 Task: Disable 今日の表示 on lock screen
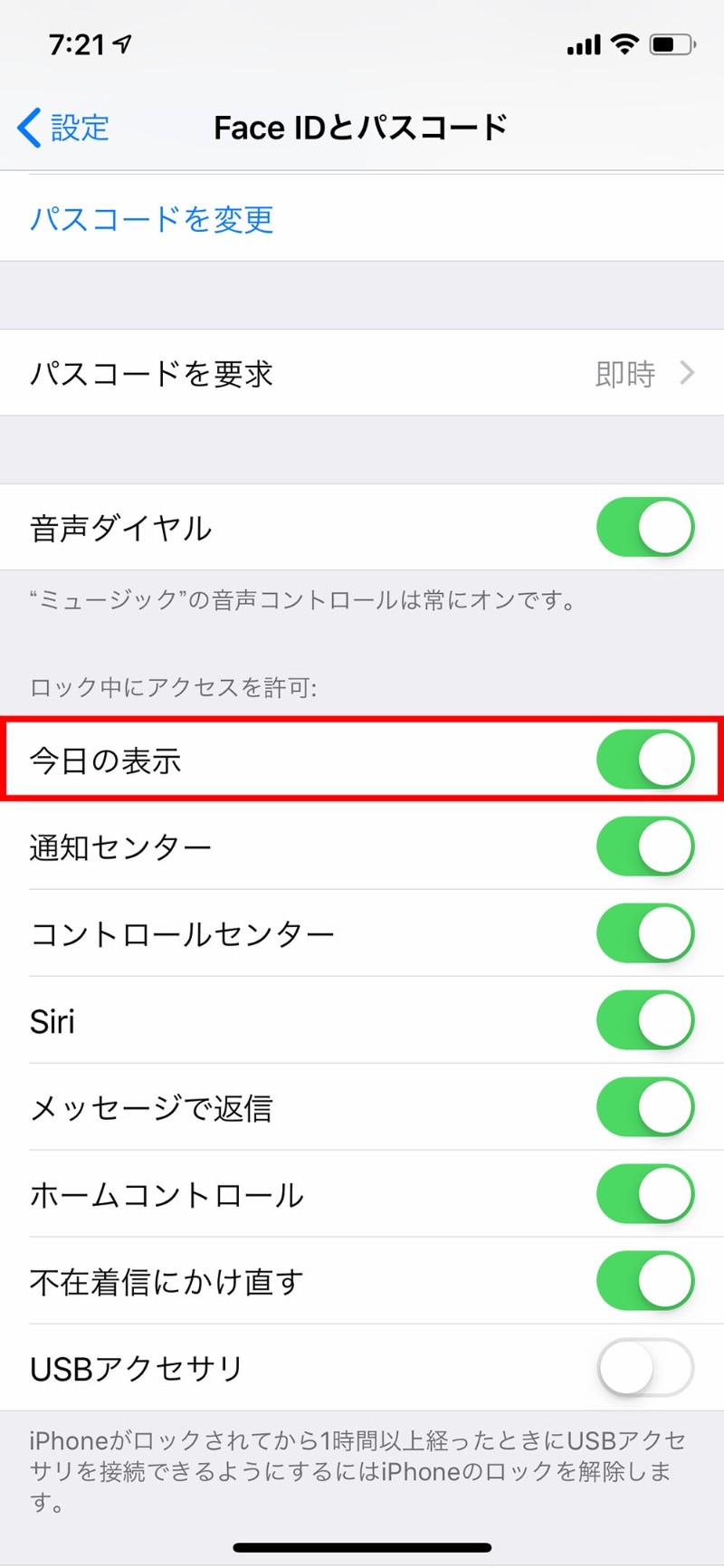coord(644,760)
